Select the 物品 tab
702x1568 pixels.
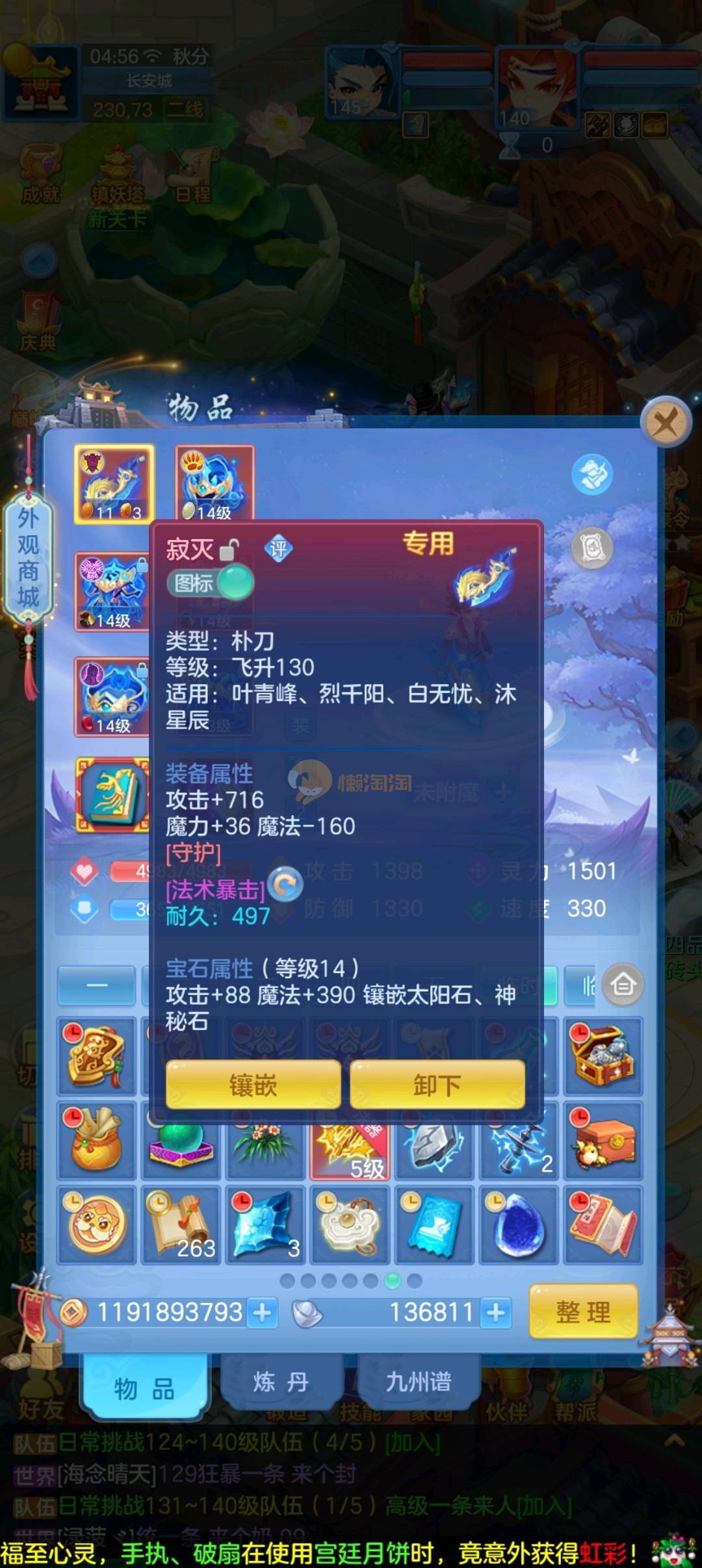point(144,1389)
